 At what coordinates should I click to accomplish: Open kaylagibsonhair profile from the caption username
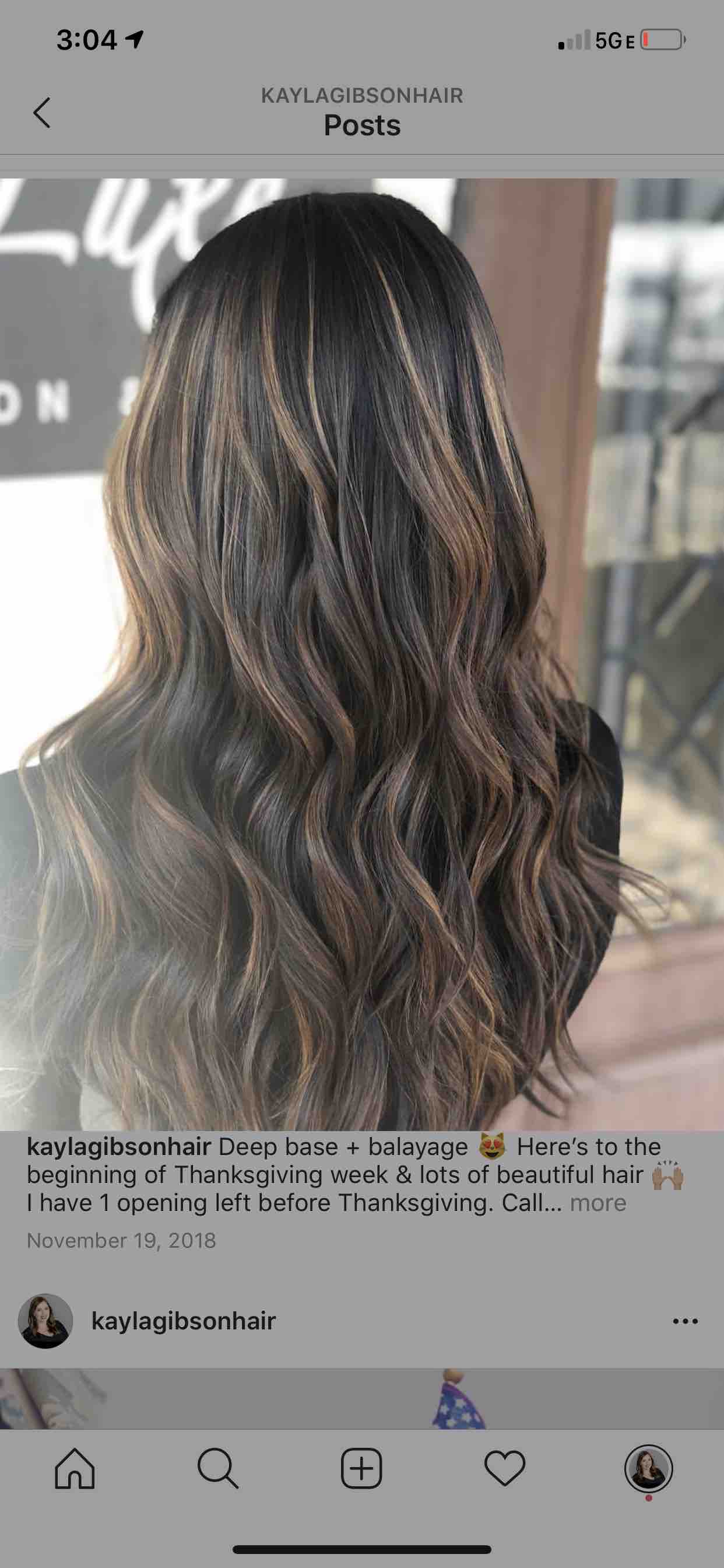coord(119,1147)
